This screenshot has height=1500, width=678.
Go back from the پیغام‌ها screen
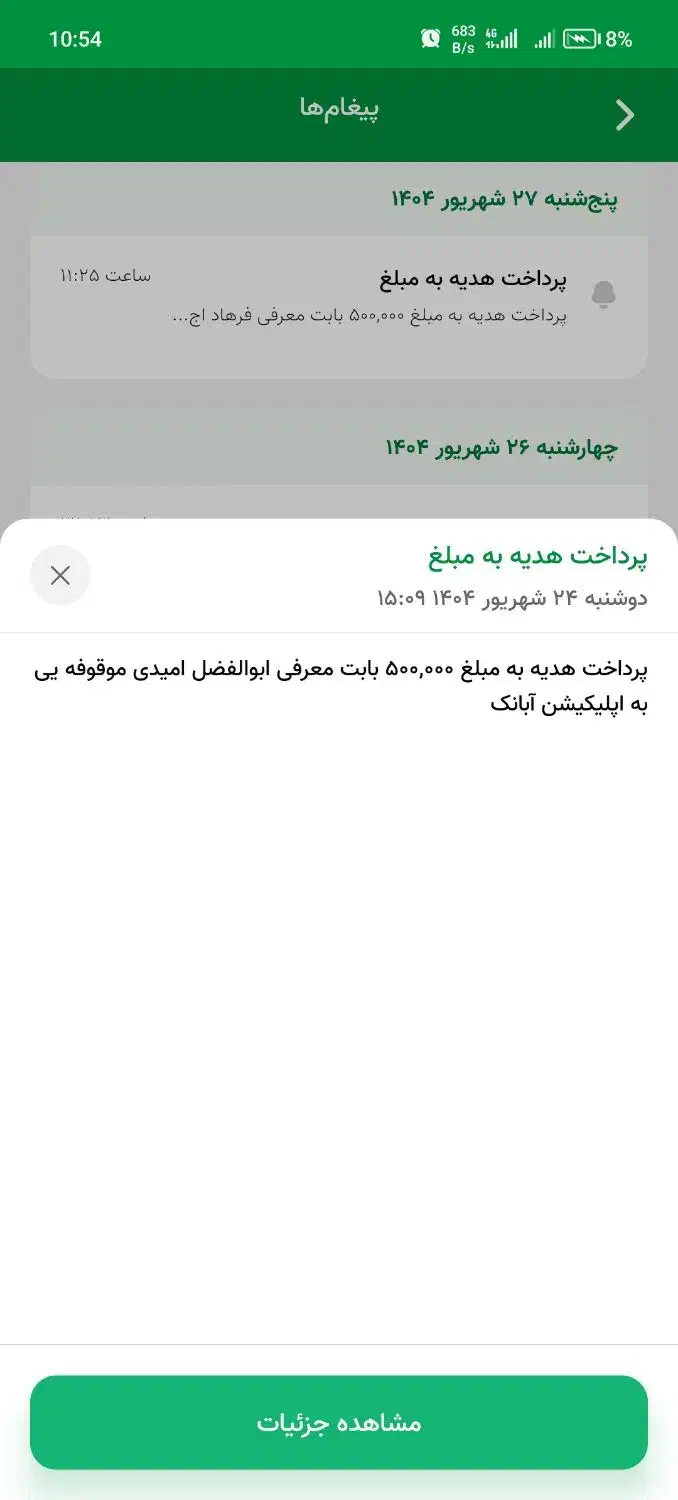(x=625, y=116)
